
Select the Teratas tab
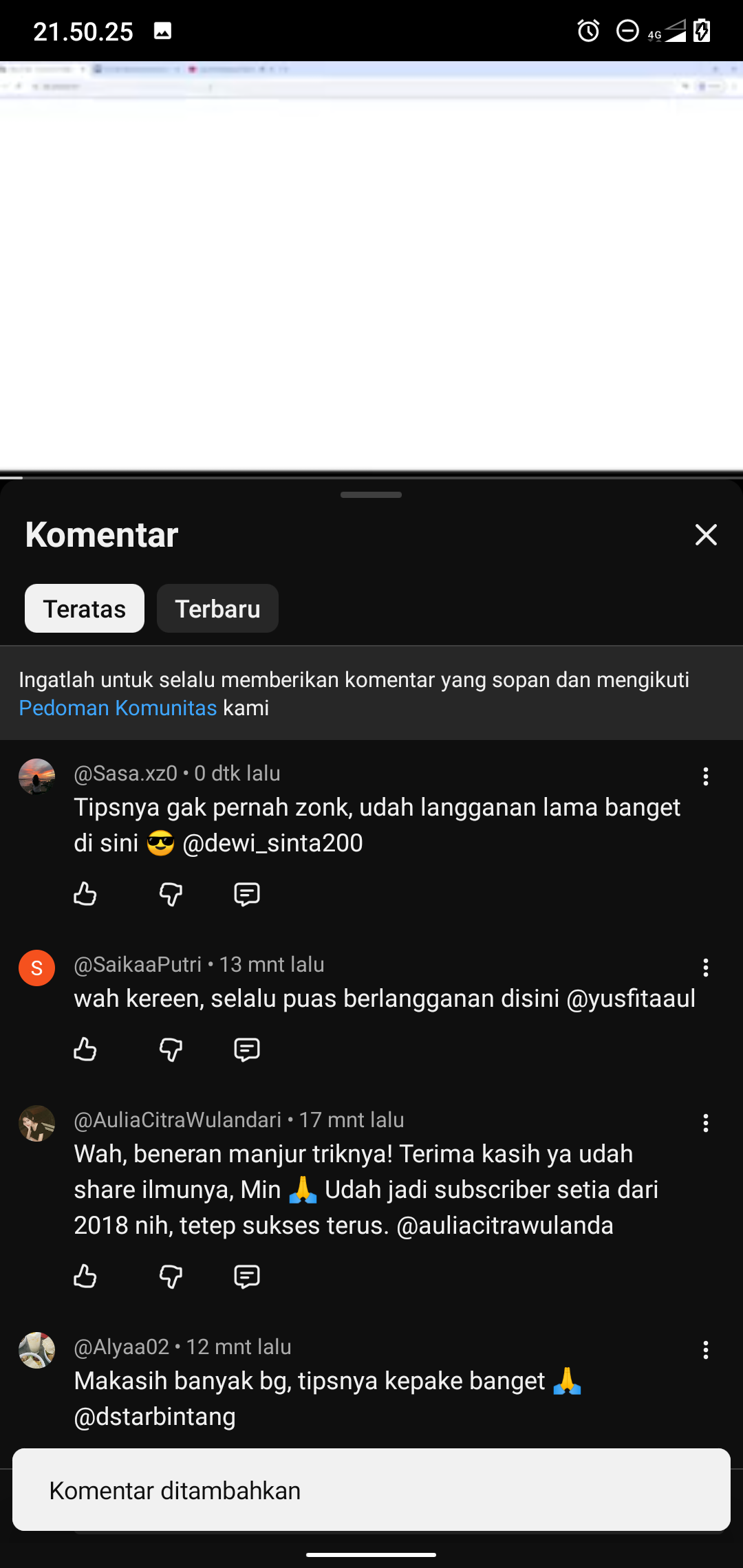point(85,609)
